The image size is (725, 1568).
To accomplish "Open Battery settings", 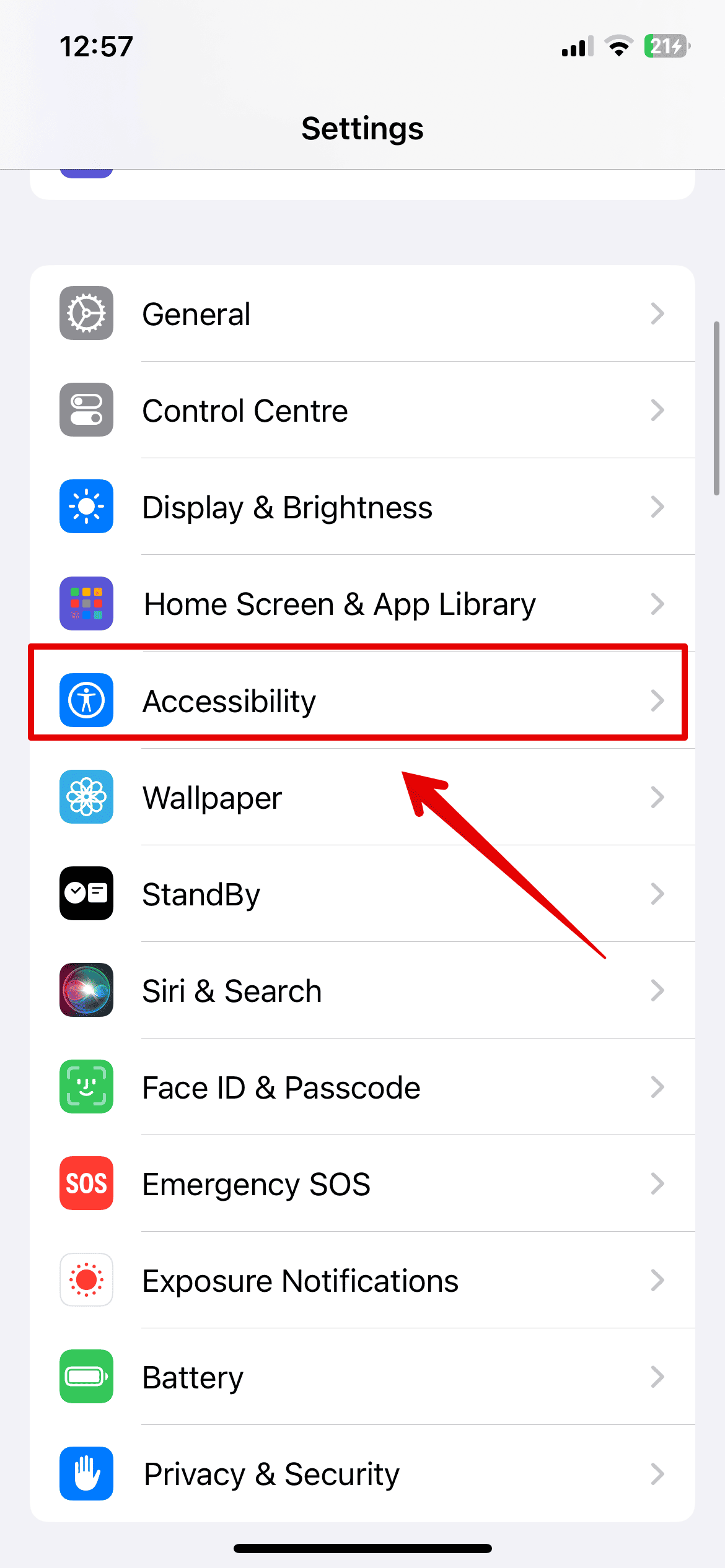I will click(362, 1377).
